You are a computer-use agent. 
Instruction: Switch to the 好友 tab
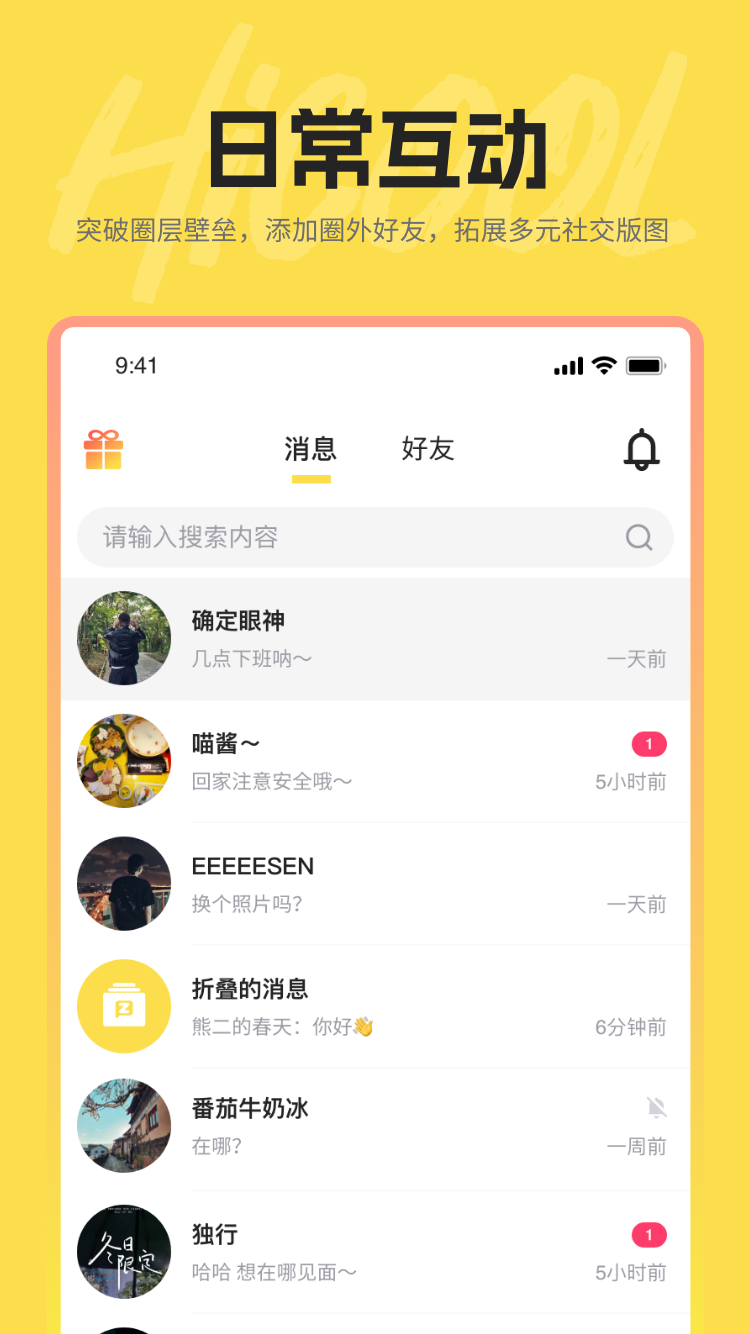pos(428,450)
